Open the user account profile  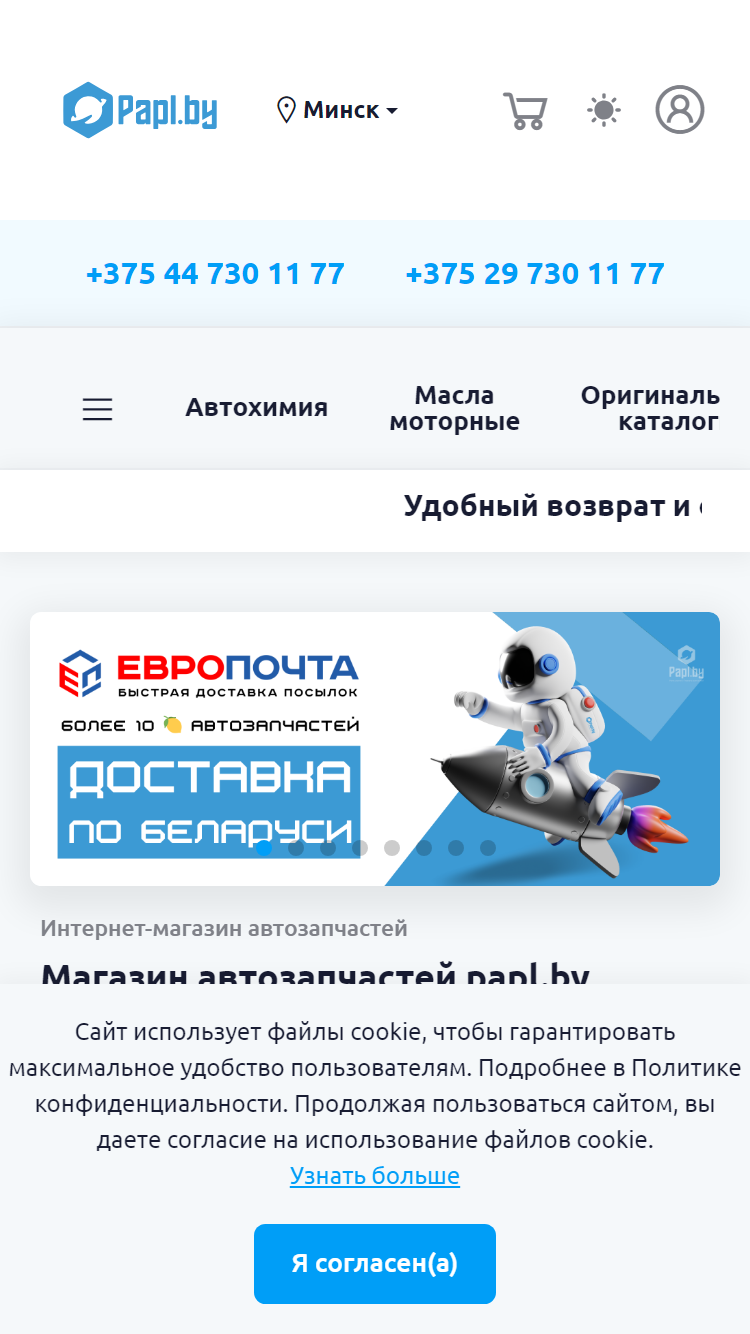(x=680, y=110)
